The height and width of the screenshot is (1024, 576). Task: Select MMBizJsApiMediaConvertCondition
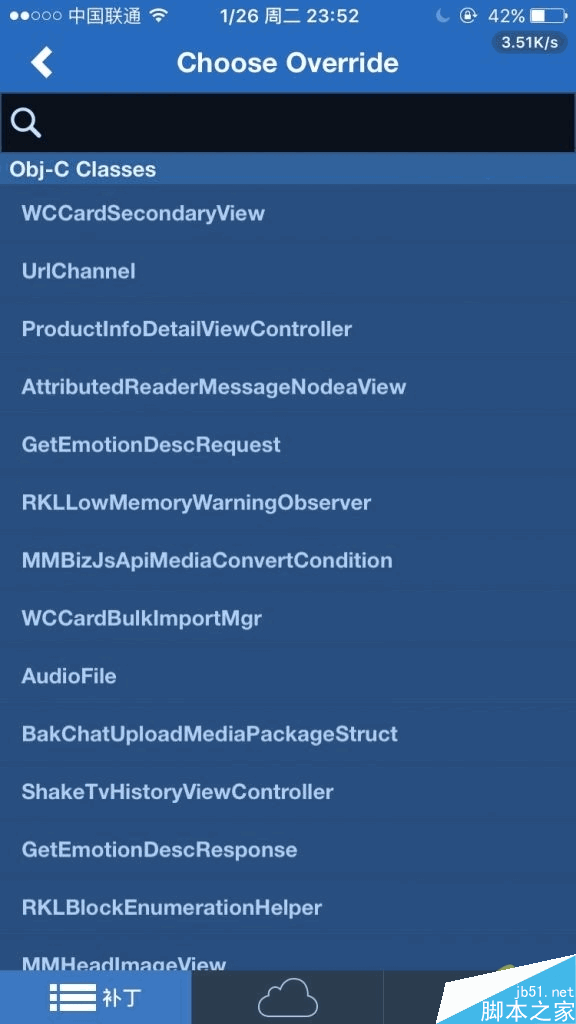pos(288,560)
